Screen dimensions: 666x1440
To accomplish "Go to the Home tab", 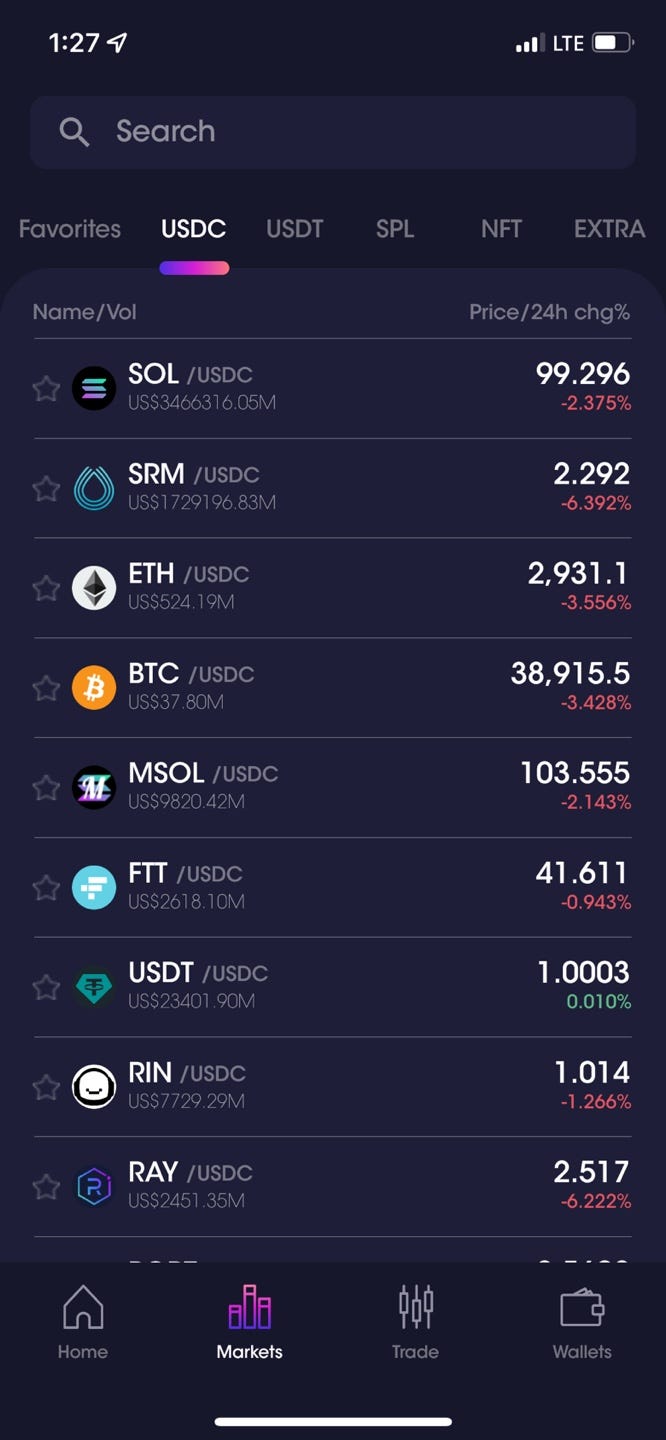I will [83, 1322].
